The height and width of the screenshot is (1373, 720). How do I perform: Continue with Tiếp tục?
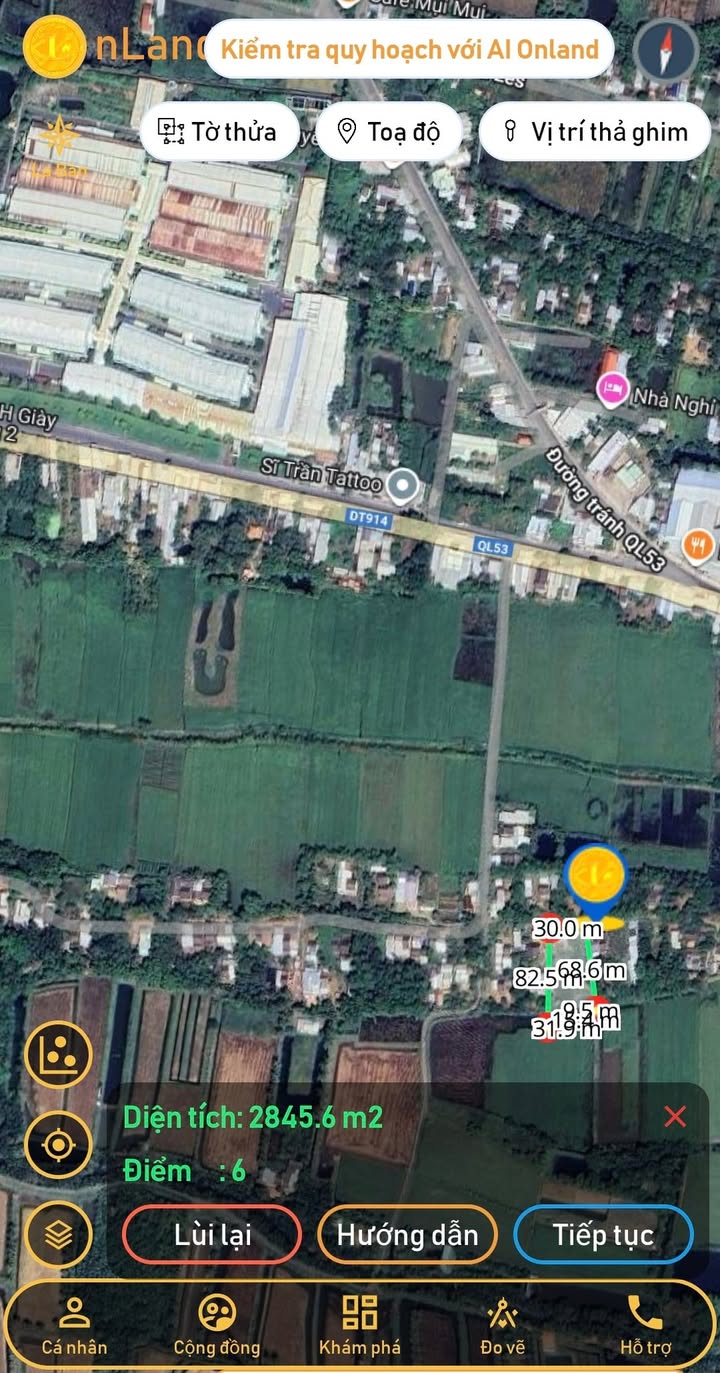coord(603,1235)
